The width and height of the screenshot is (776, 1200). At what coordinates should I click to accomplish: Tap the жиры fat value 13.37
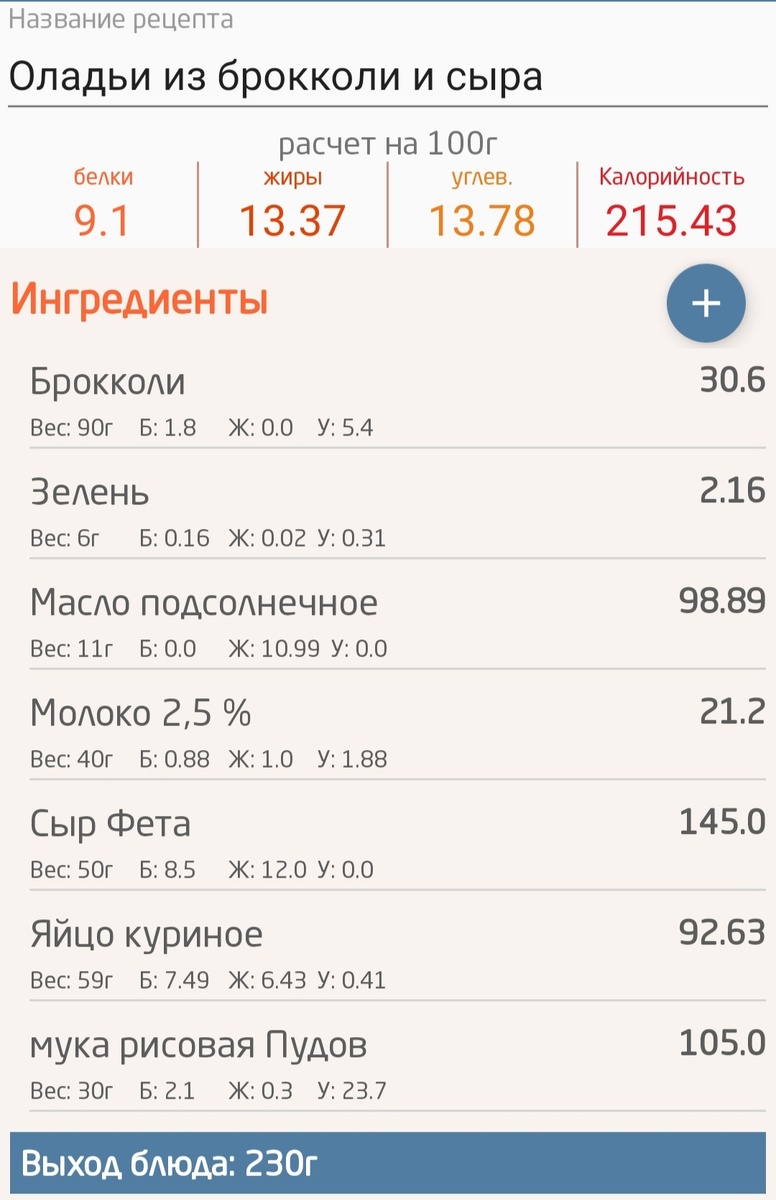tap(291, 215)
